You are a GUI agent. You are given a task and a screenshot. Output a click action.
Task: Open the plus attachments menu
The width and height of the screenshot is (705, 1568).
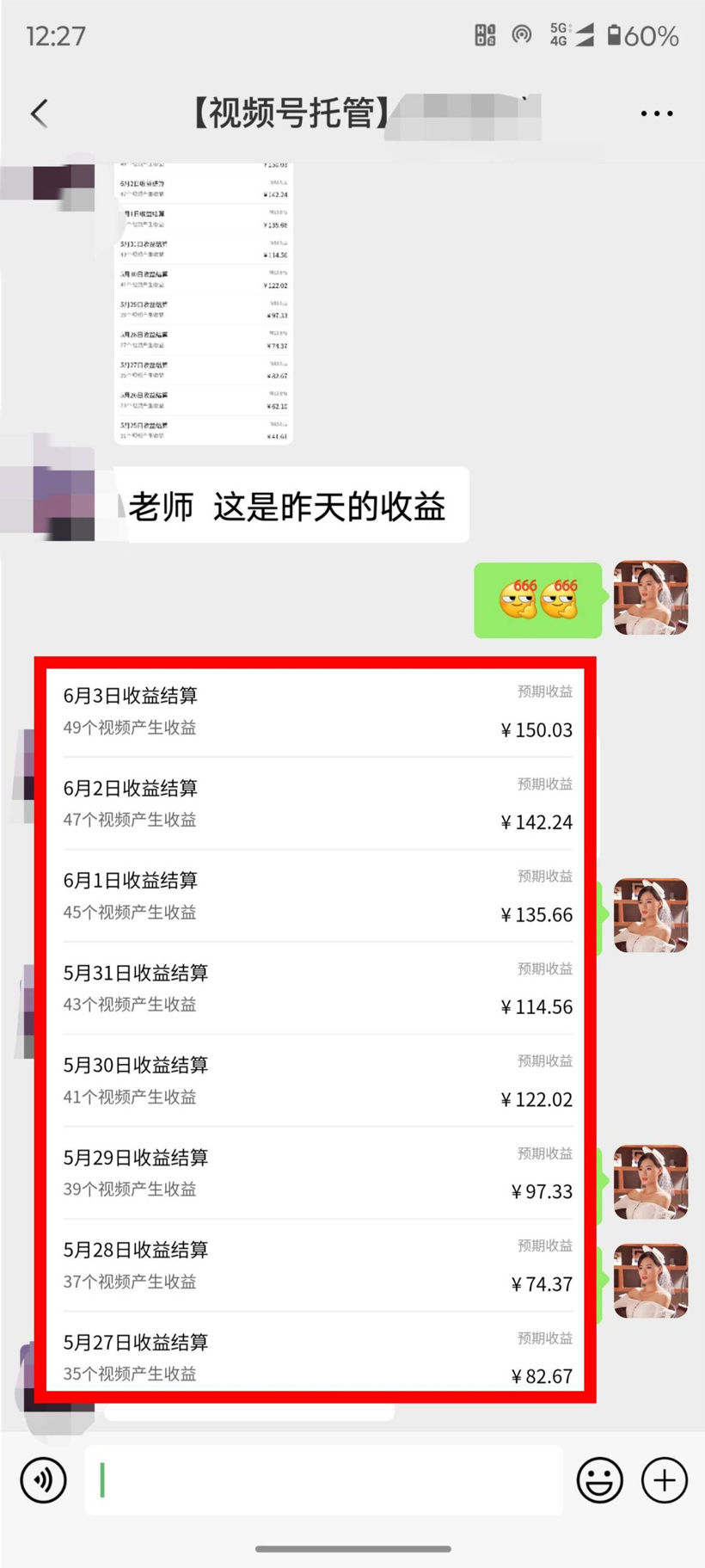(664, 1479)
